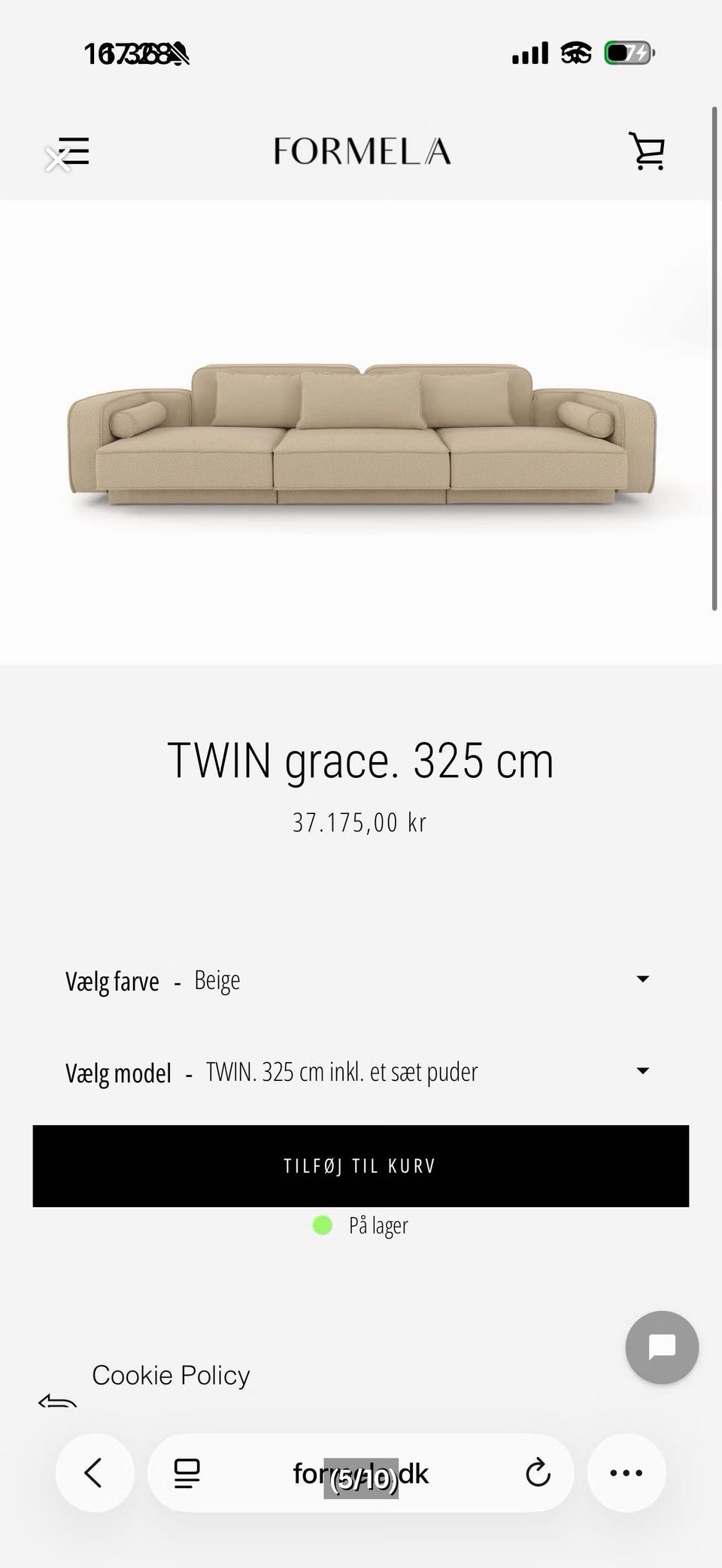722x1568 pixels.
Task: Expand the Vælg model dropdown
Action: [x=358, y=1072]
